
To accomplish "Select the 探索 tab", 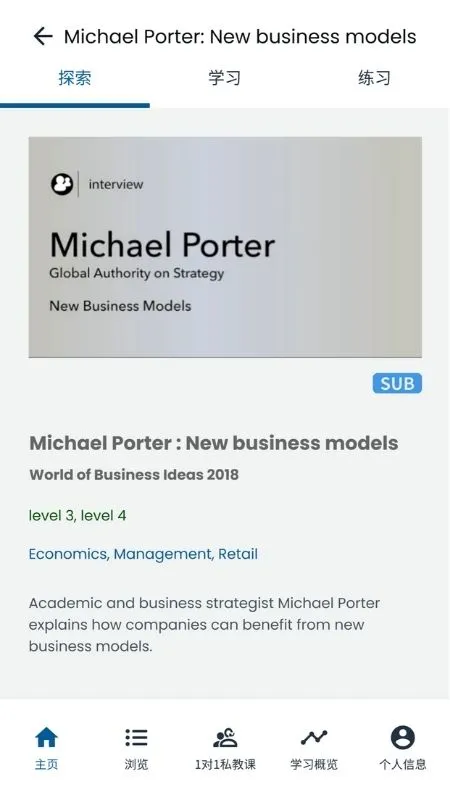I will [75, 78].
